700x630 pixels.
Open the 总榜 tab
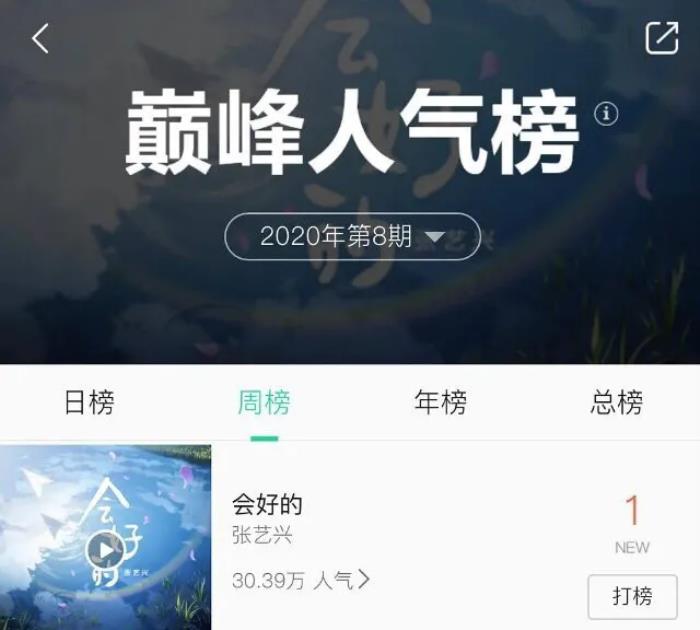(x=616, y=403)
